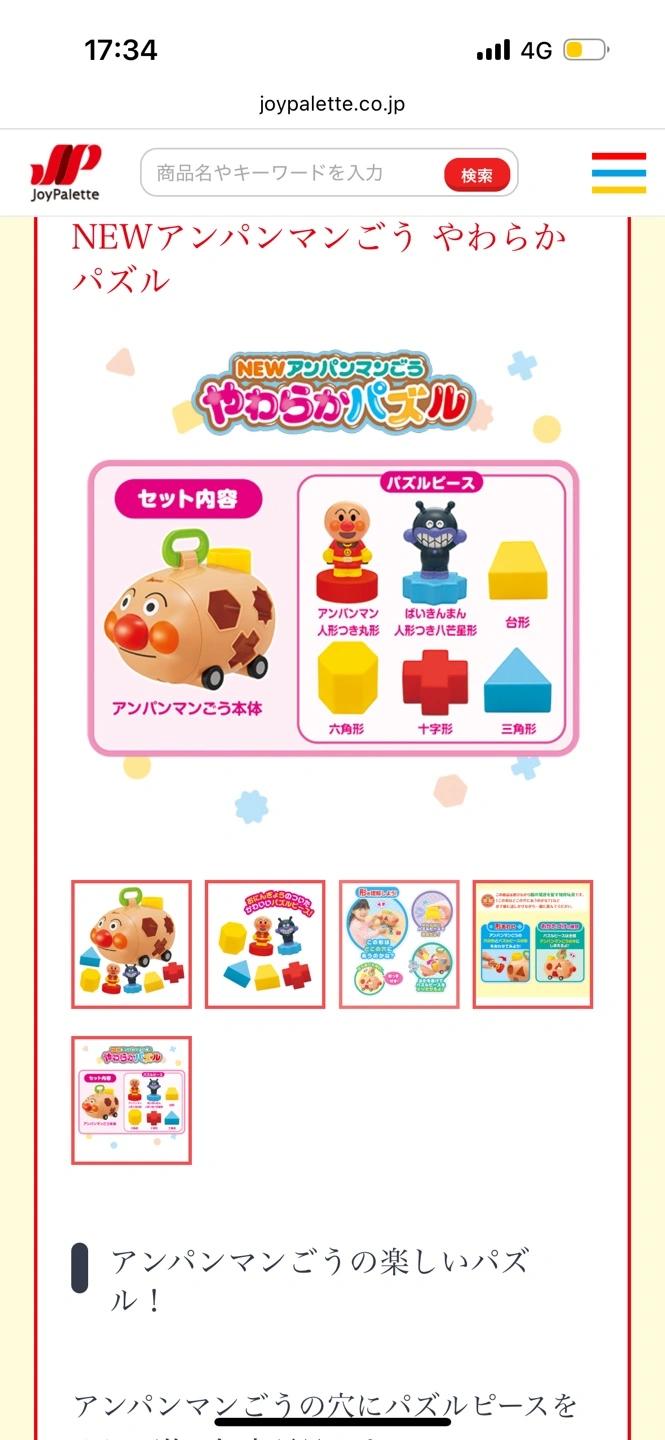Select thumbnail with child playing the puzzle

click(399, 944)
